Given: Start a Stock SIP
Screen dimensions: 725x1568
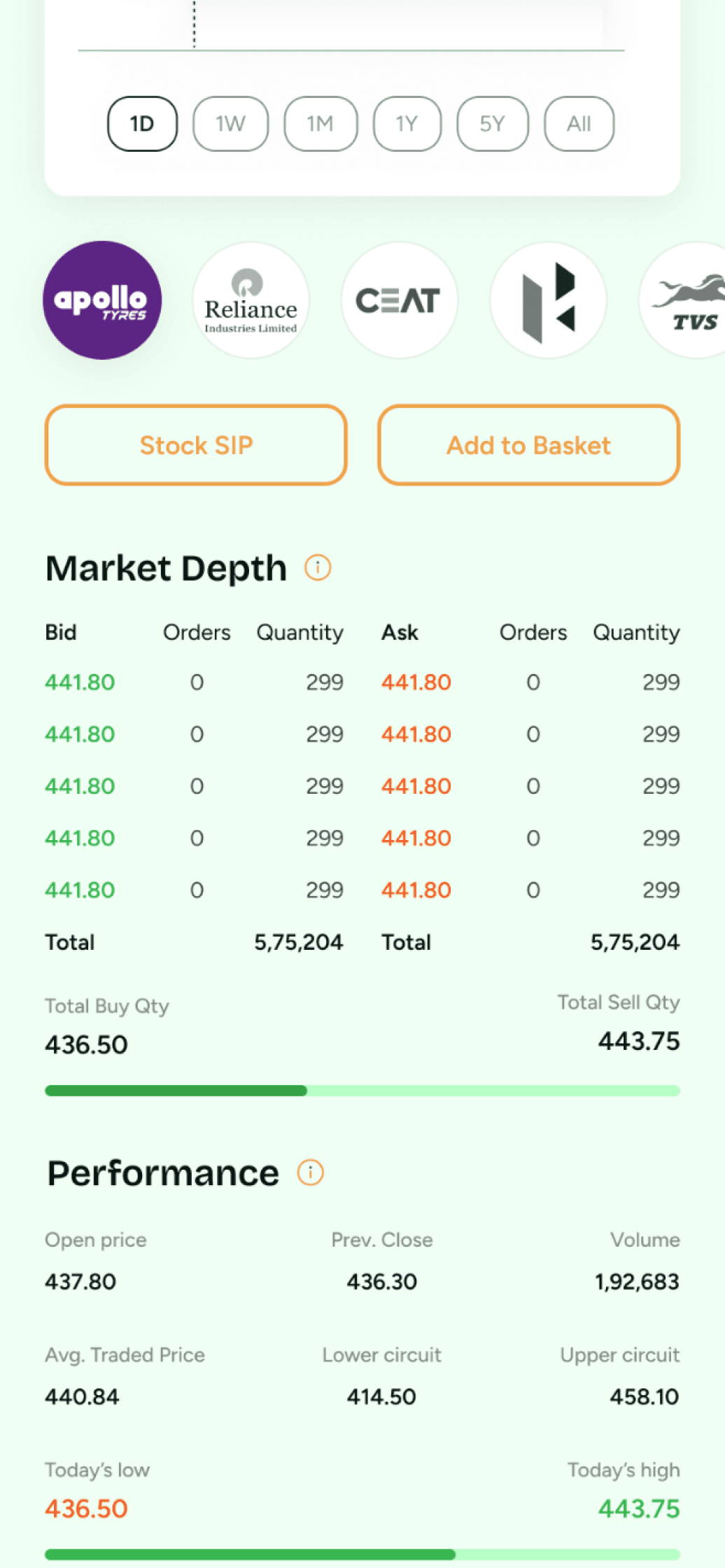Looking at the screenshot, I should [196, 445].
